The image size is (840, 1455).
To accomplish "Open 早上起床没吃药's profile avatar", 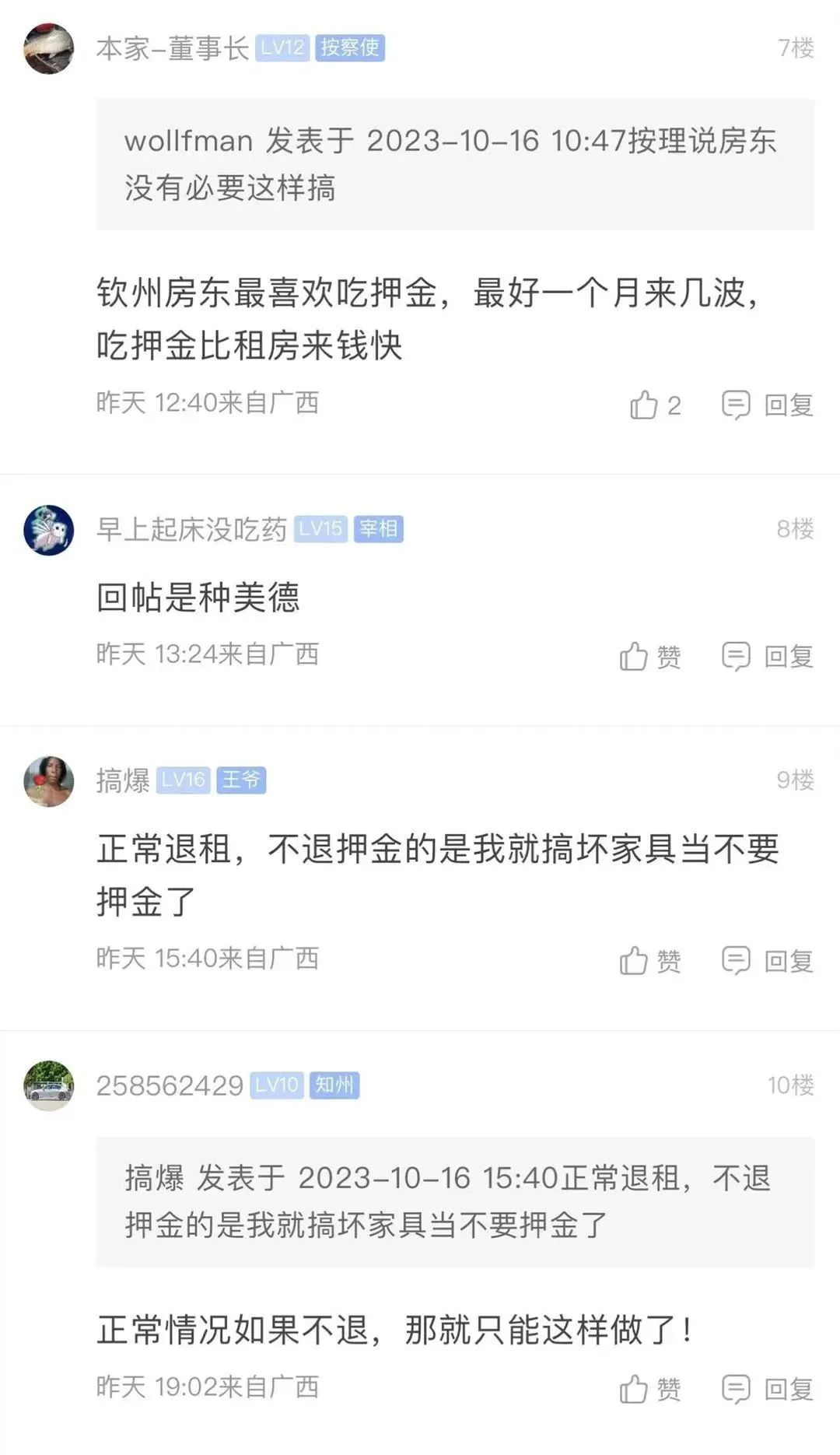I will pyautogui.click(x=49, y=530).
